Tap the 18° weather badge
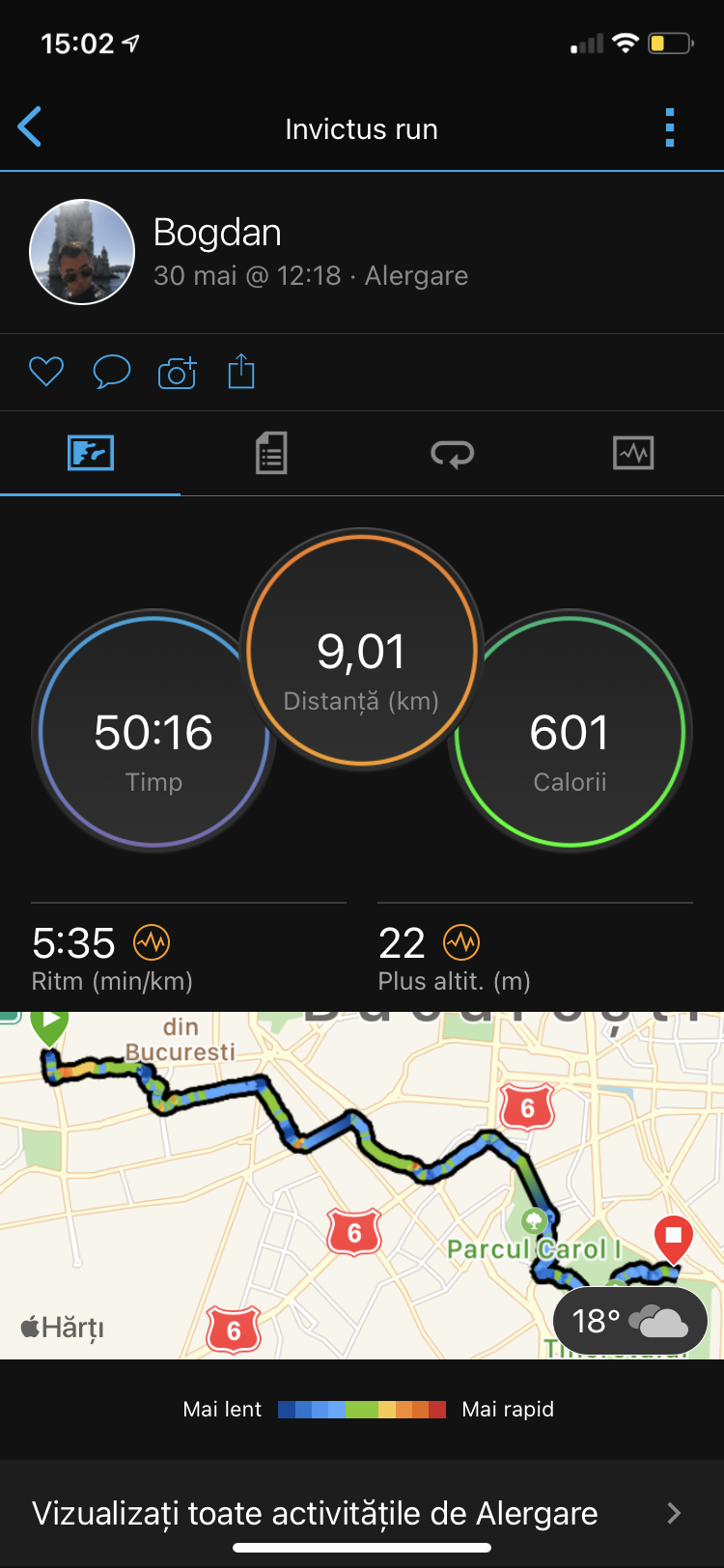The image size is (724, 1568). pyautogui.click(x=629, y=1320)
